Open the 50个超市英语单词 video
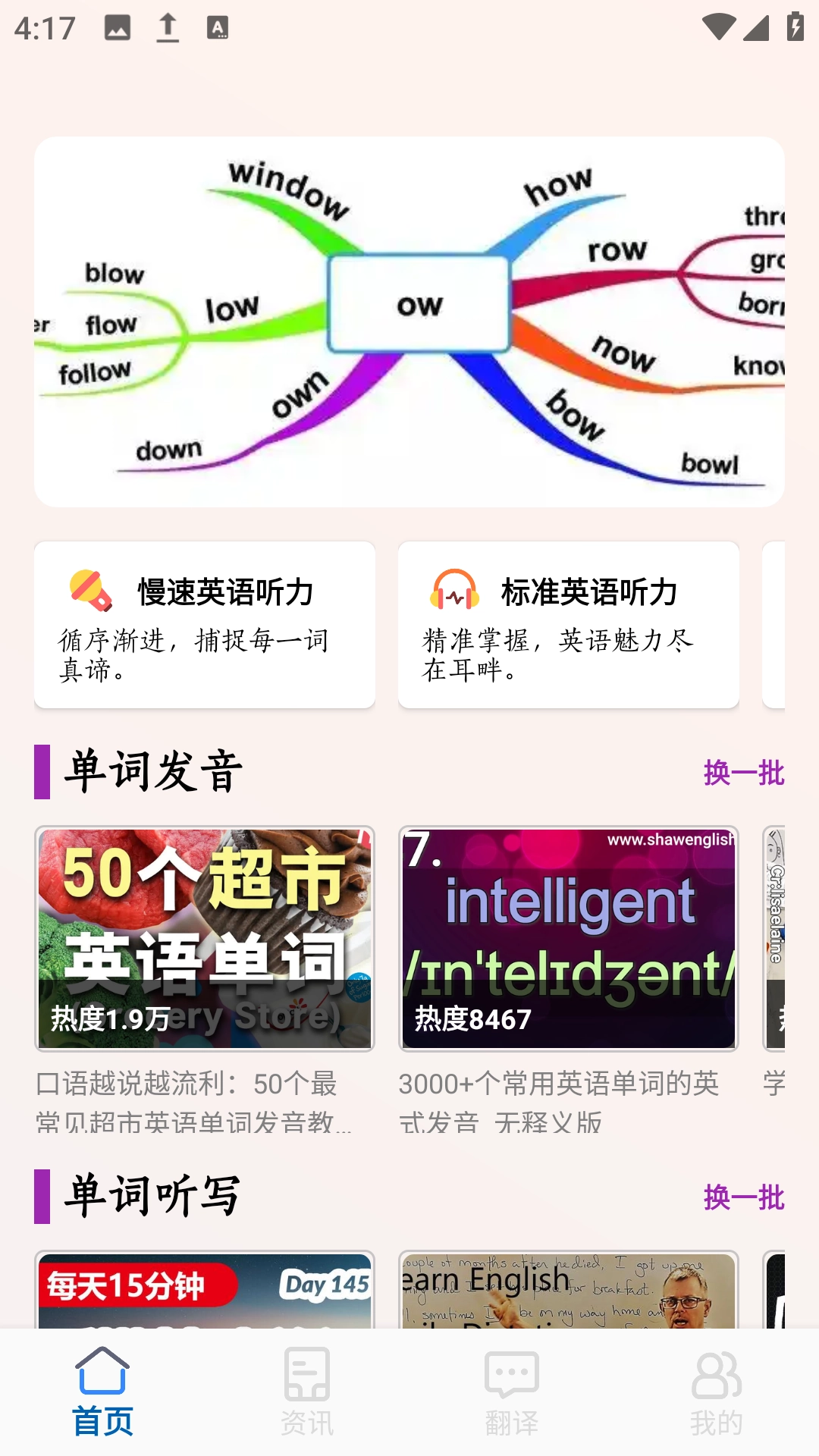 coord(205,938)
